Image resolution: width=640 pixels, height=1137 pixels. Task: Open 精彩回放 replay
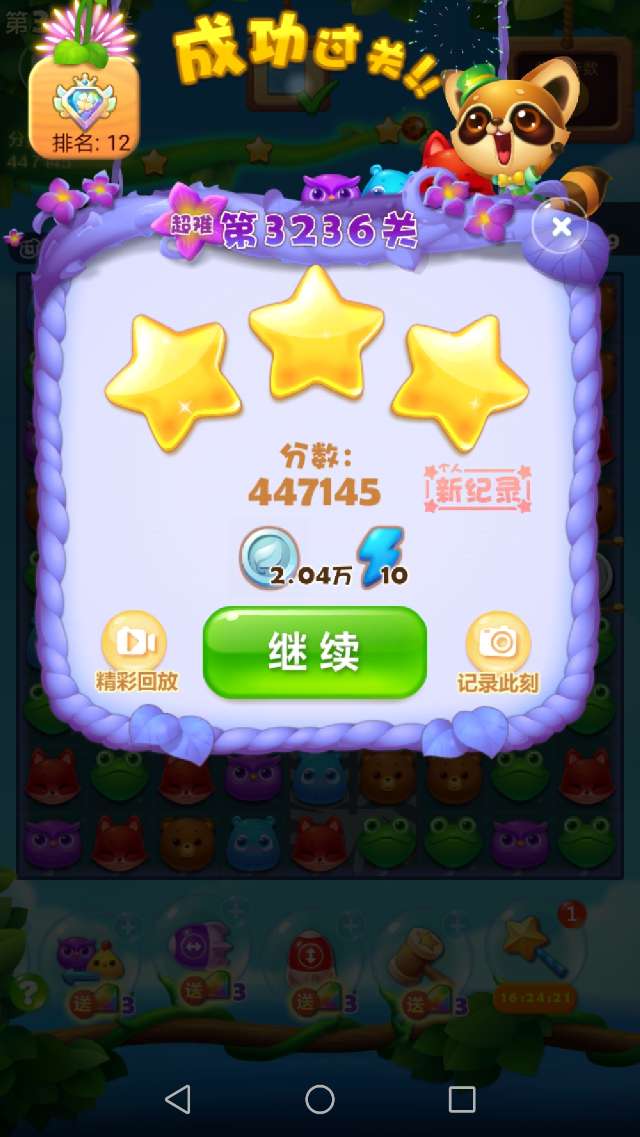click(135, 643)
